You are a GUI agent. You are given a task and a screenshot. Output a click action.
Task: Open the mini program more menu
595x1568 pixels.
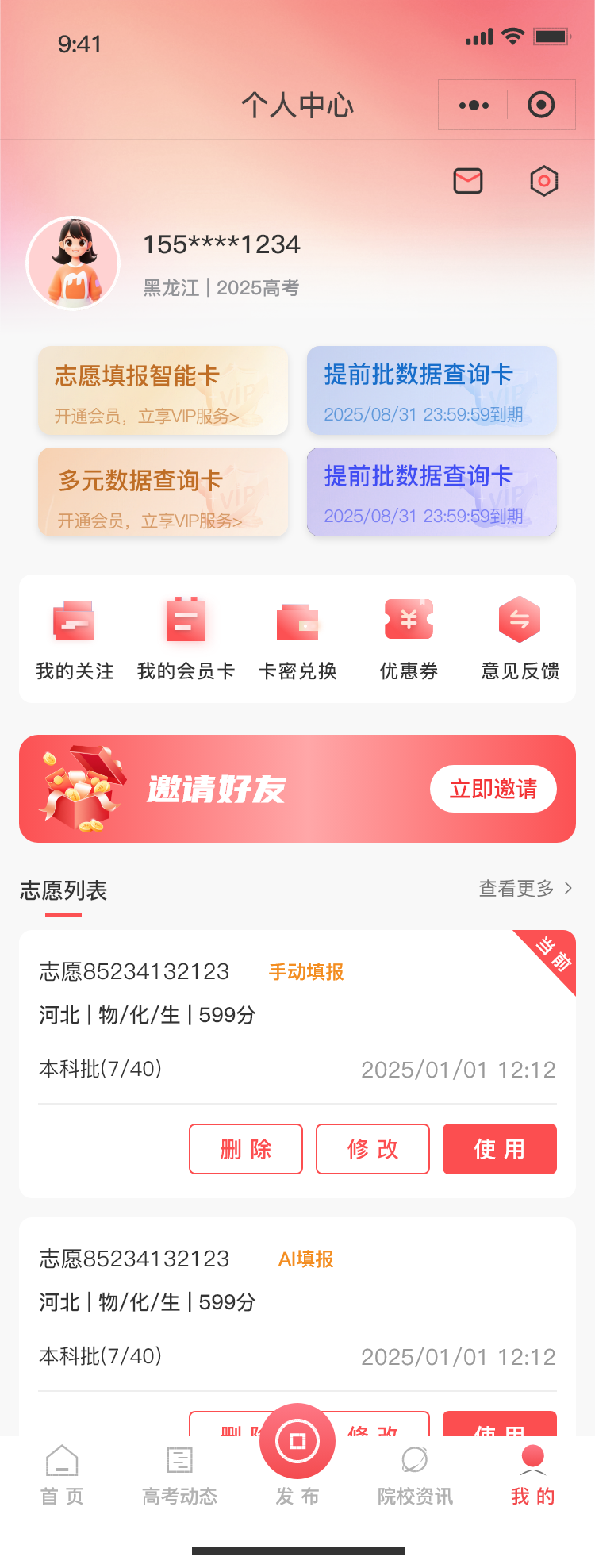pyautogui.click(x=474, y=105)
